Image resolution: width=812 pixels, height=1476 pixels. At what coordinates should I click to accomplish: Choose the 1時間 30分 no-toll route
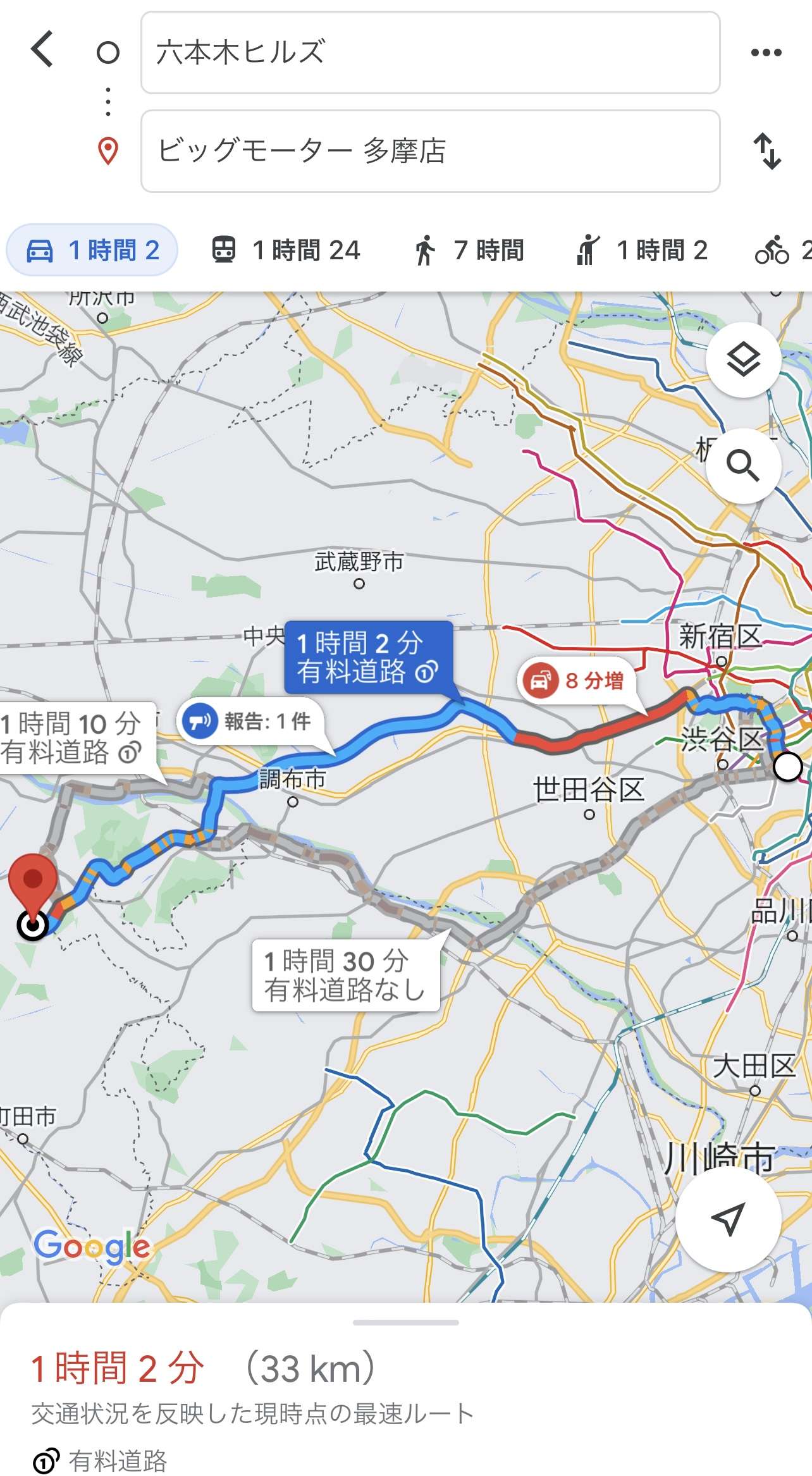tap(345, 975)
